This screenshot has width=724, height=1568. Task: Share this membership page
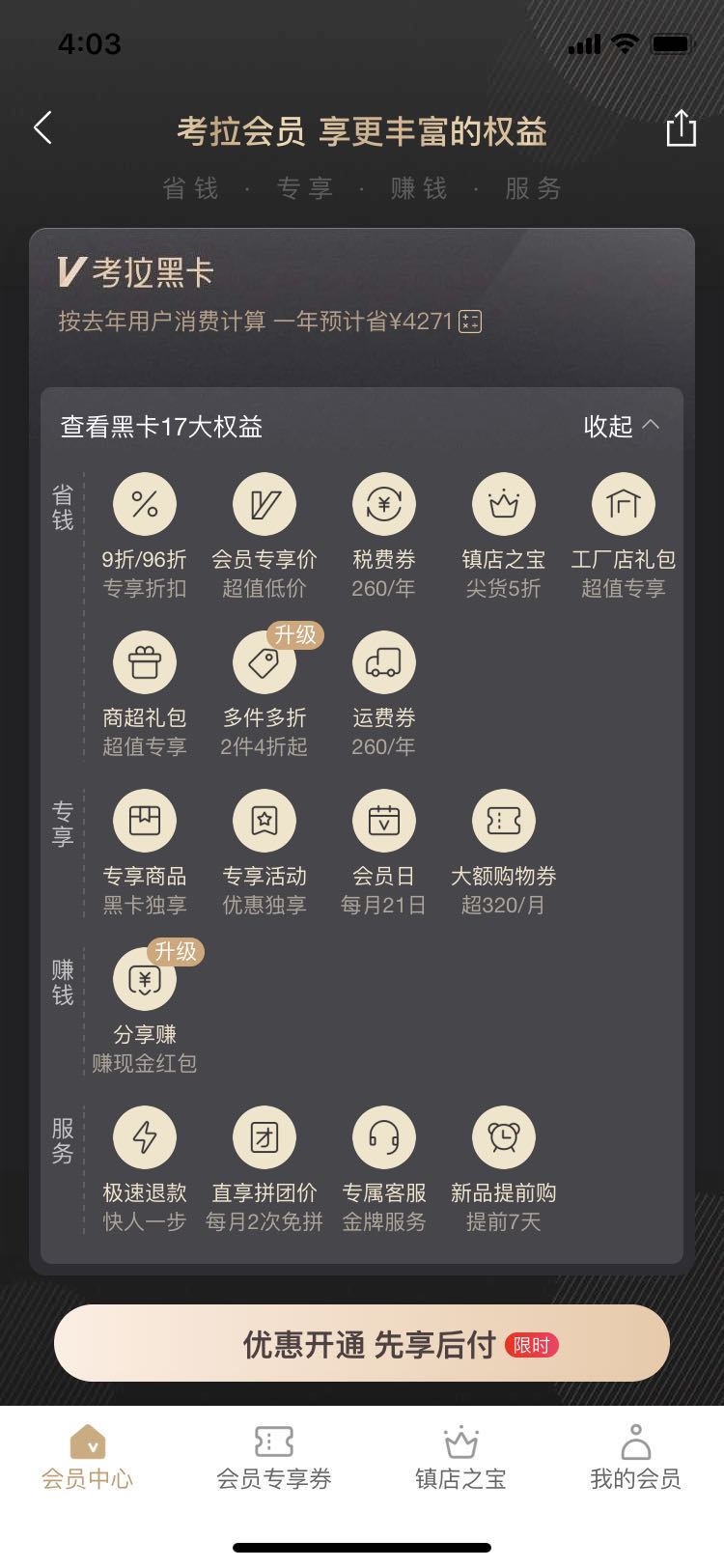pos(681,128)
